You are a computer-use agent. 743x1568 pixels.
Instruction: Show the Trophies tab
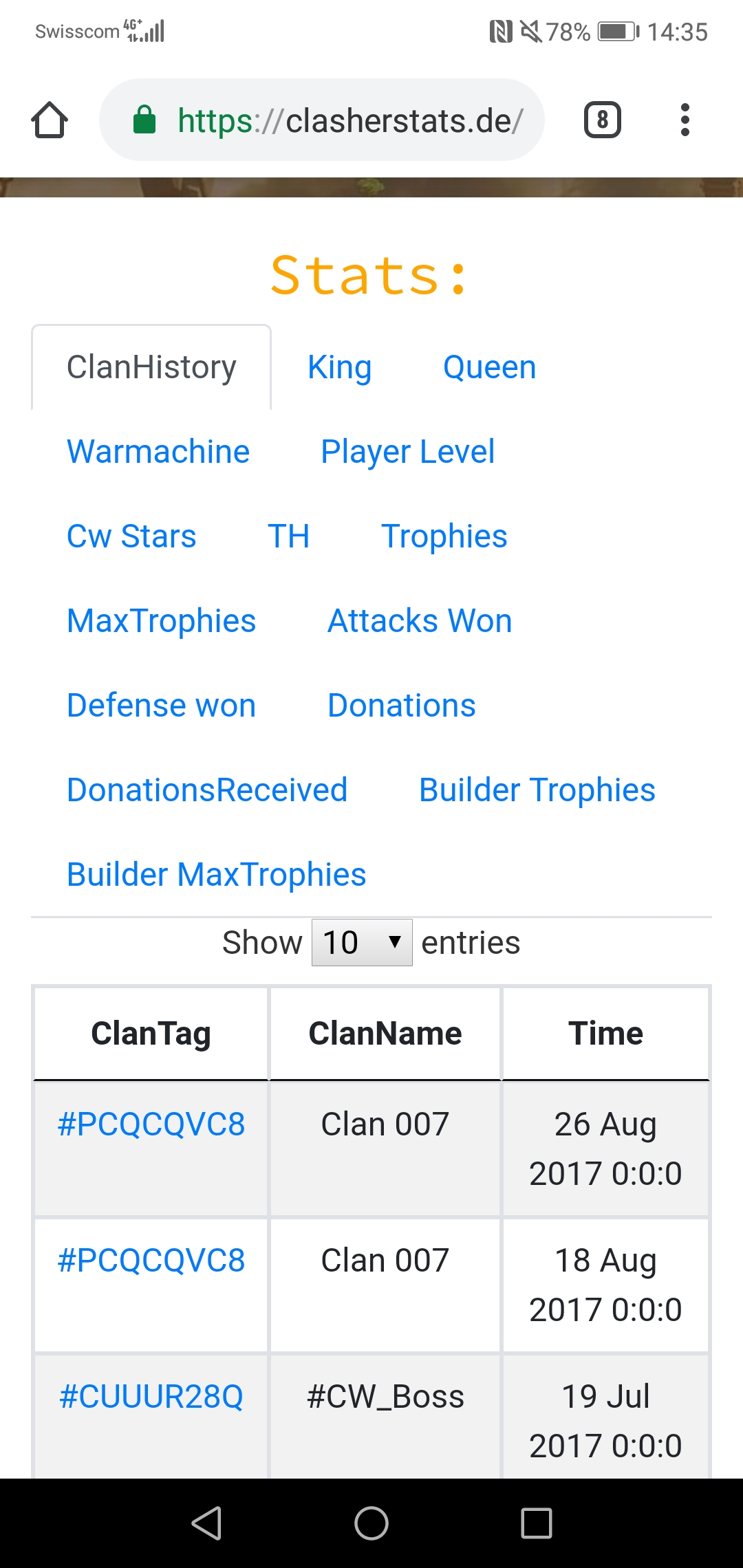tap(444, 536)
